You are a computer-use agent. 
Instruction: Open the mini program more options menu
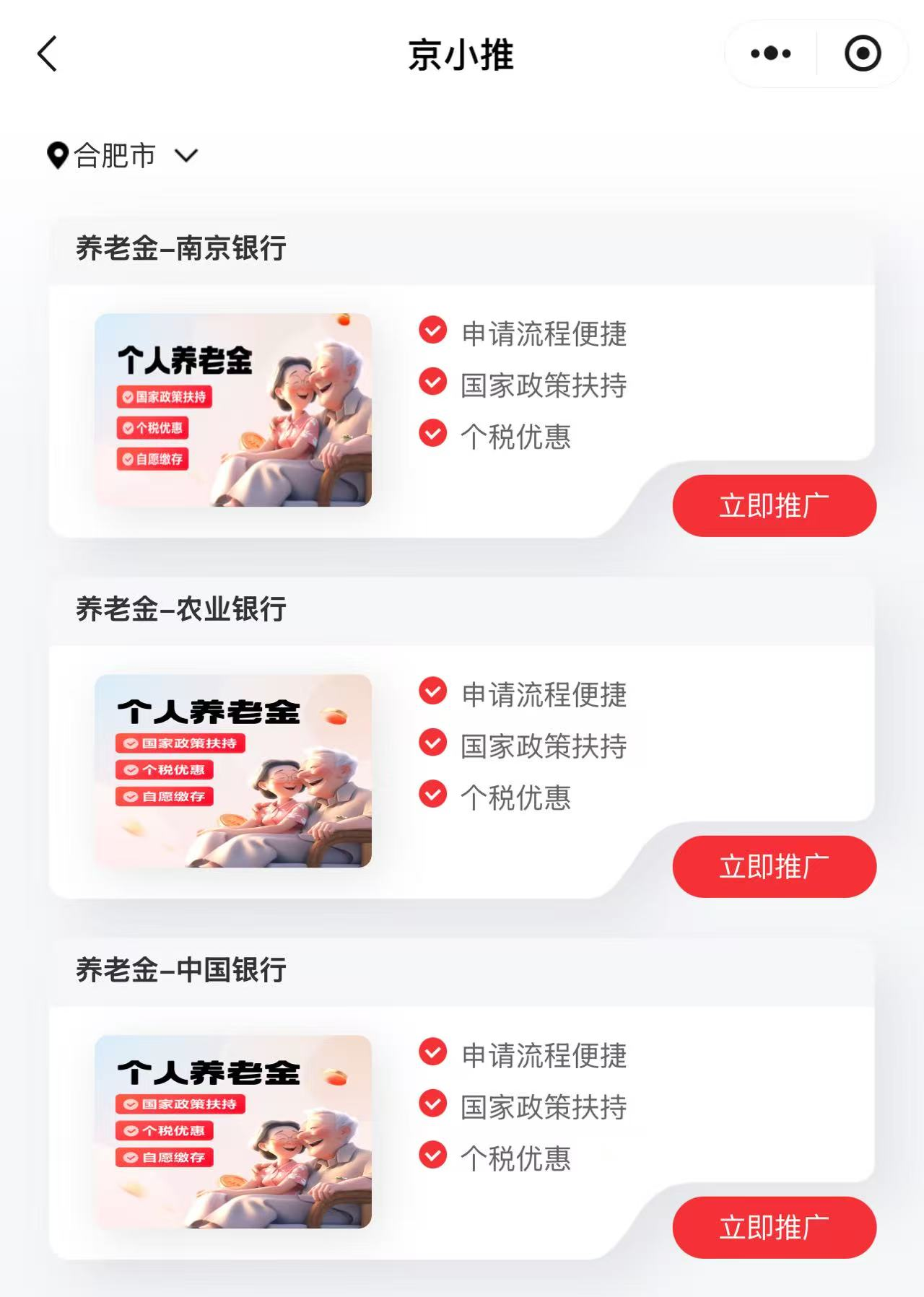coord(771,53)
